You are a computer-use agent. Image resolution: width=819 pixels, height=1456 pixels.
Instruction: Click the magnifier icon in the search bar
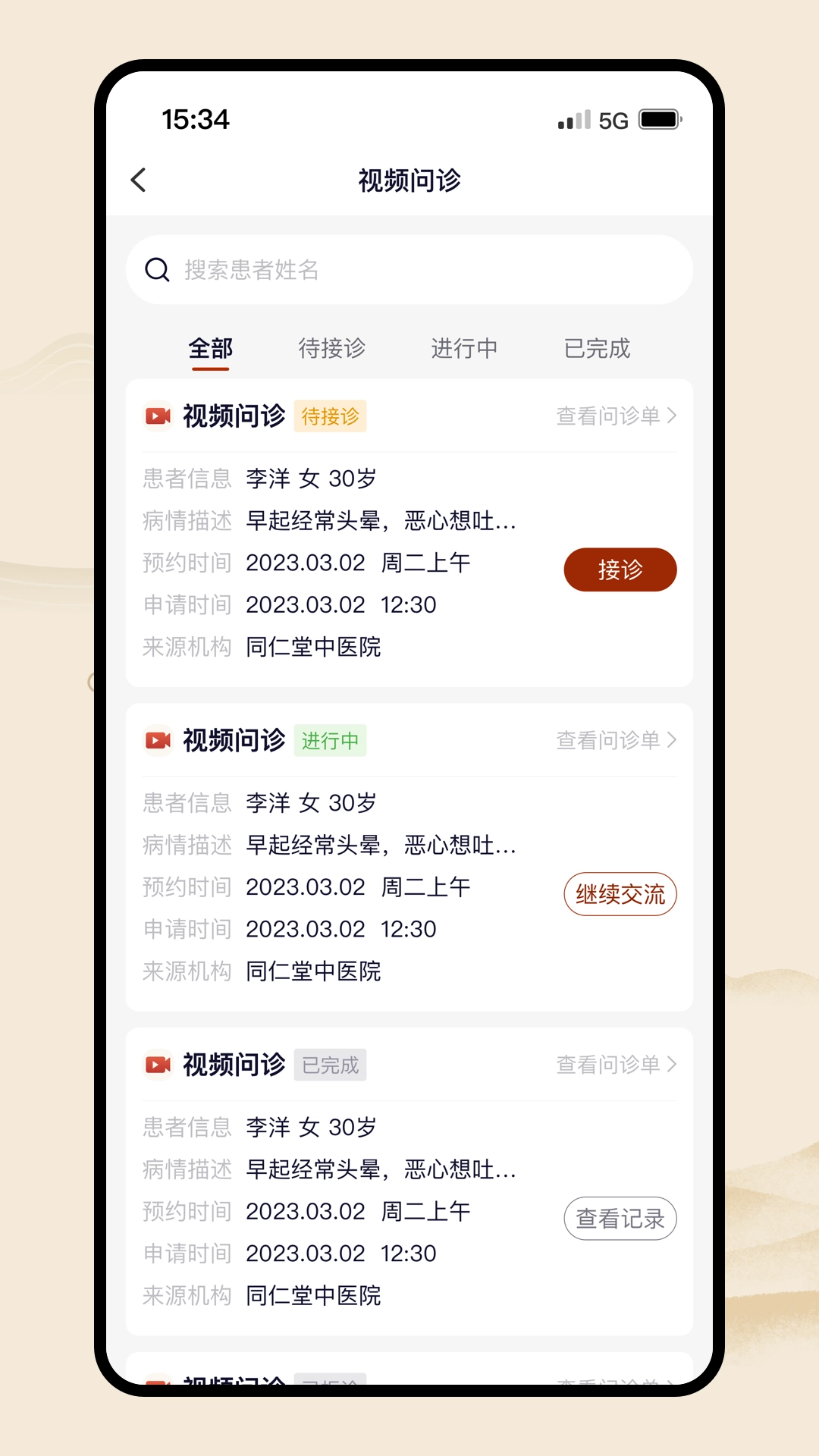(x=157, y=269)
